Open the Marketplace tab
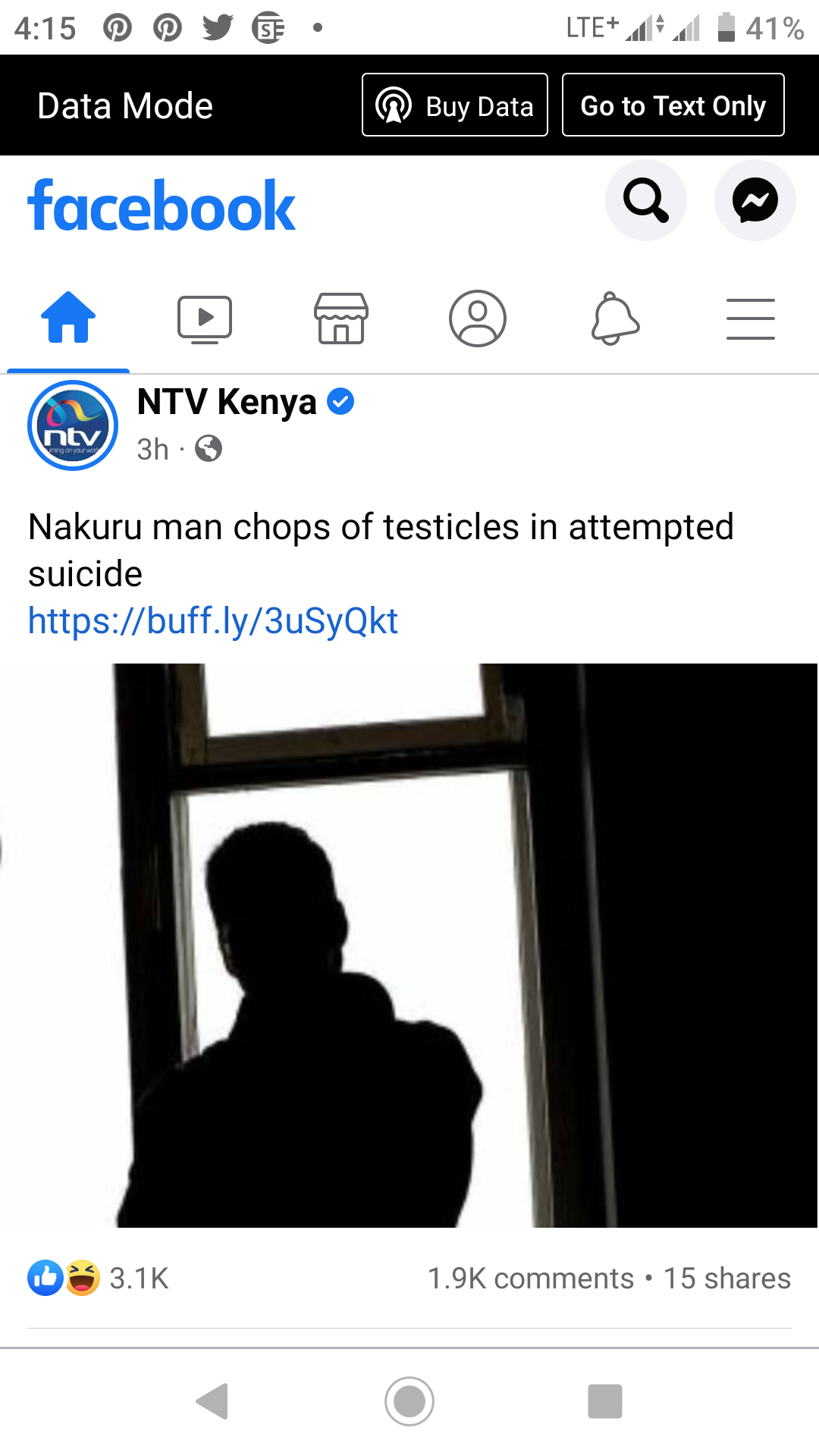The width and height of the screenshot is (819, 1456). pyautogui.click(x=341, y=318)
